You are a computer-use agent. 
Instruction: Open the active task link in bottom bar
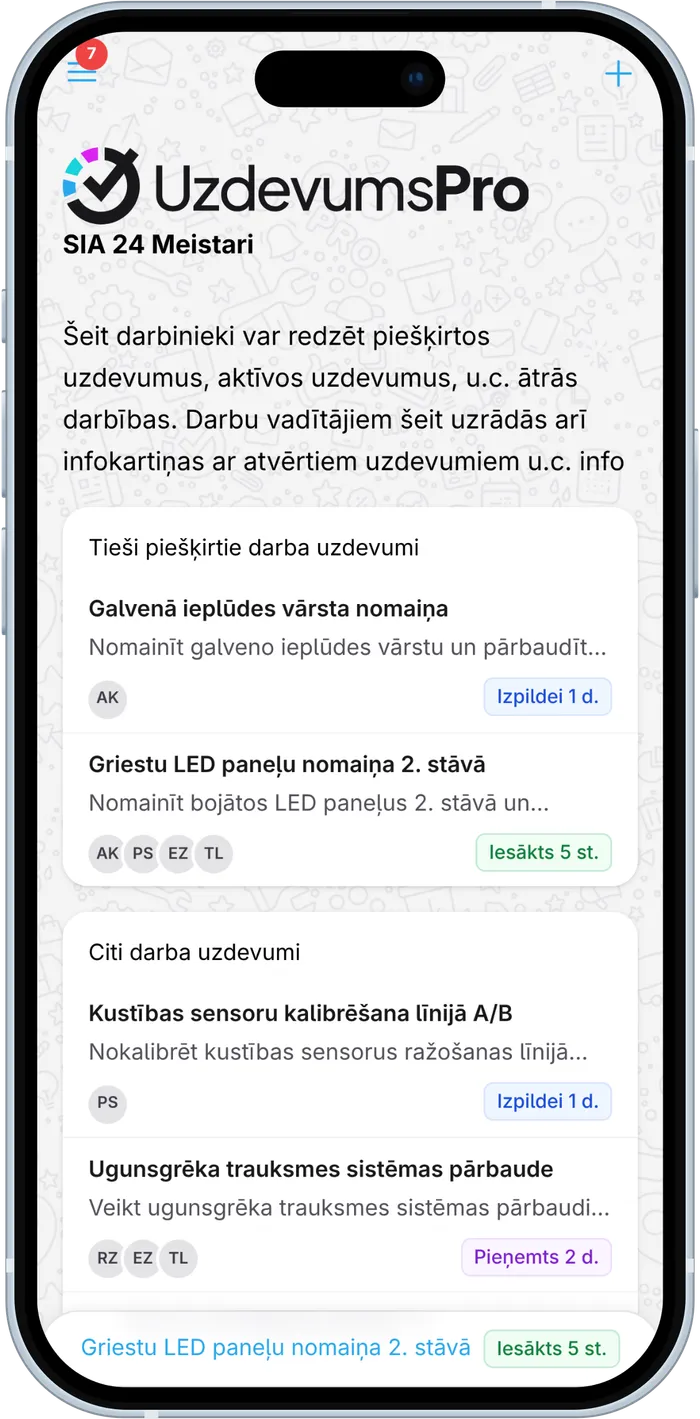[275, 1347]
